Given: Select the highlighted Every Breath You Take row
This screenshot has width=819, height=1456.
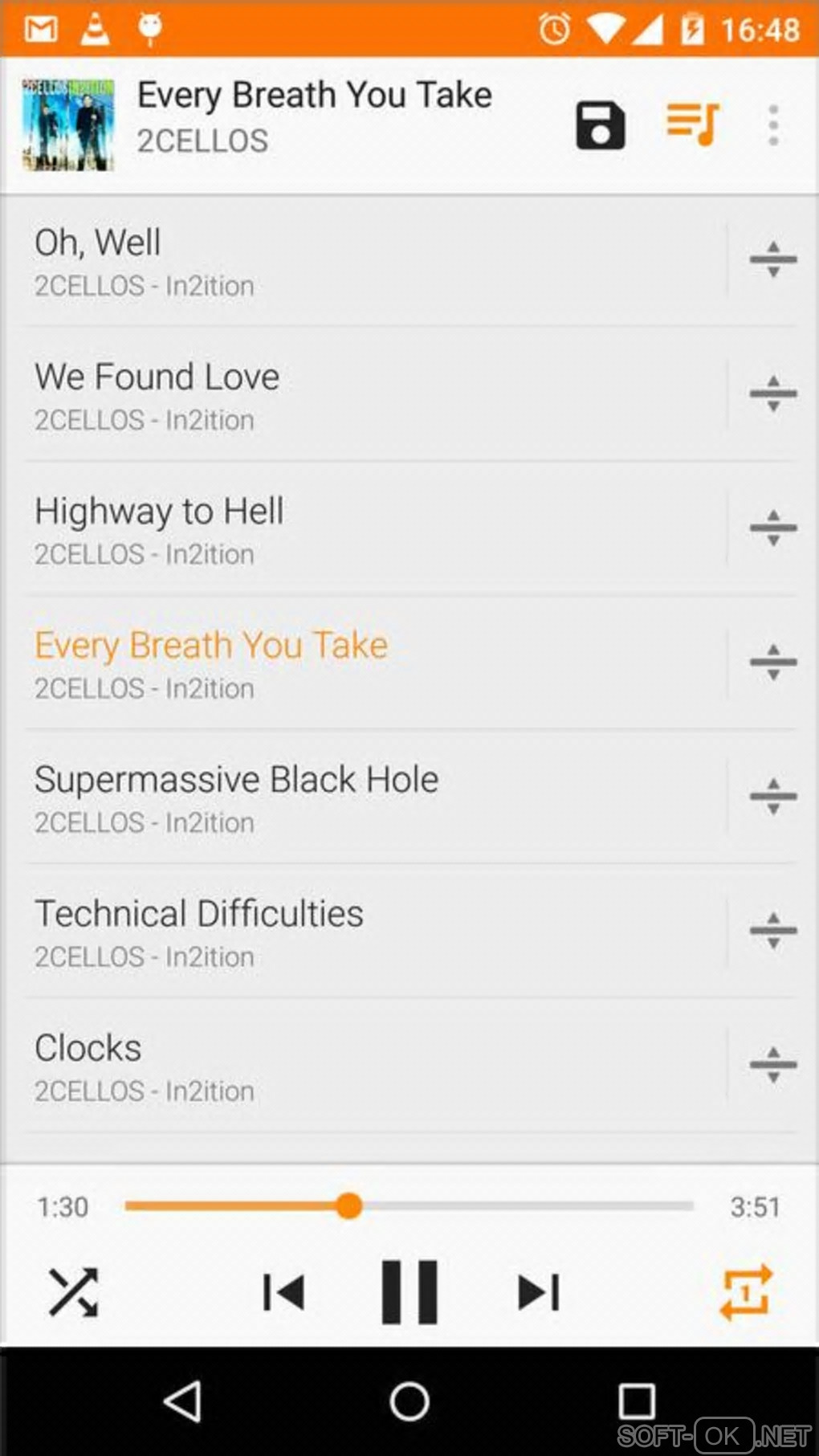Looking at the screenshot, I should click(361, 664).
